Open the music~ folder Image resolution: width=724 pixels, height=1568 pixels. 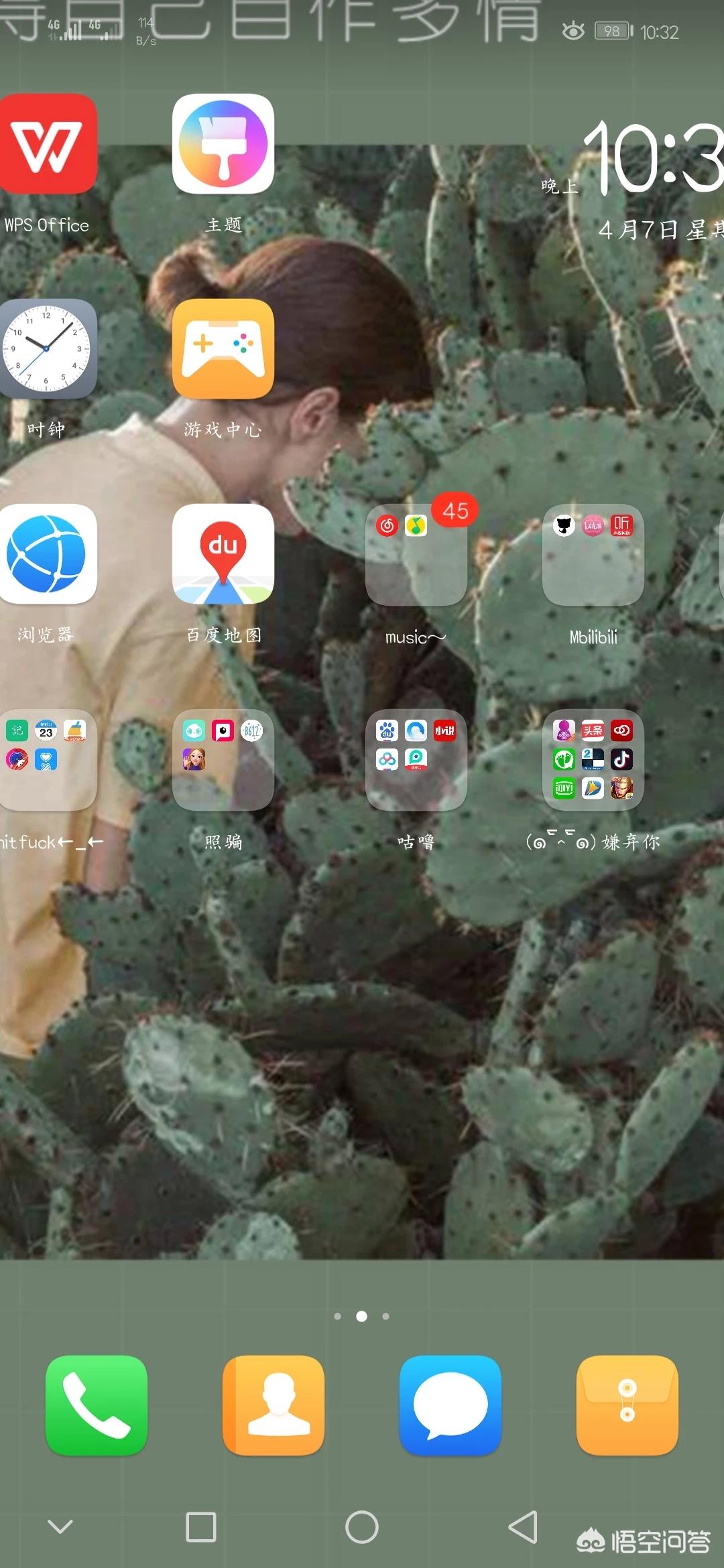point(416,554)
